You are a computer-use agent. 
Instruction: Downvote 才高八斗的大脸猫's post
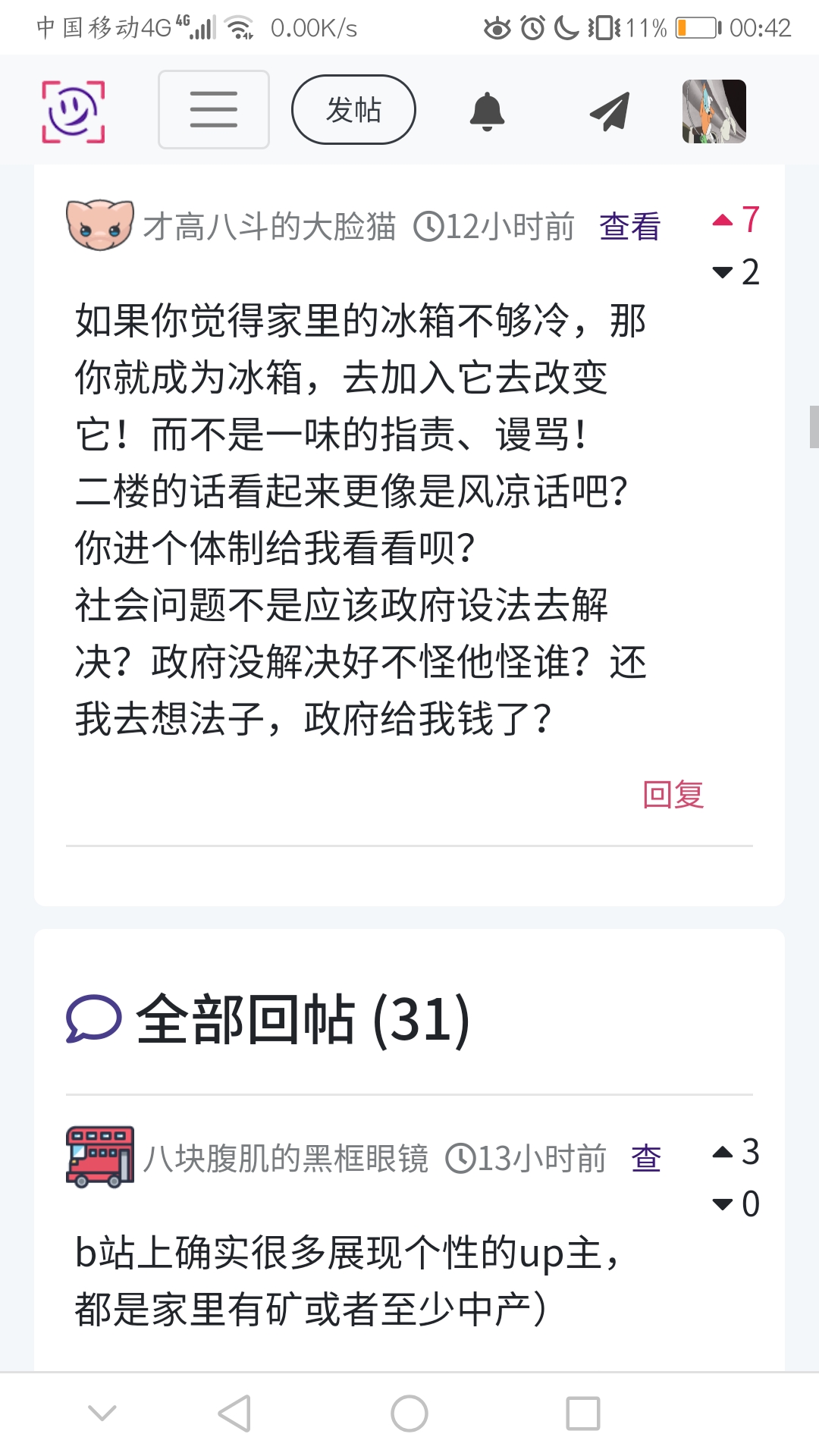click(723, 272)
